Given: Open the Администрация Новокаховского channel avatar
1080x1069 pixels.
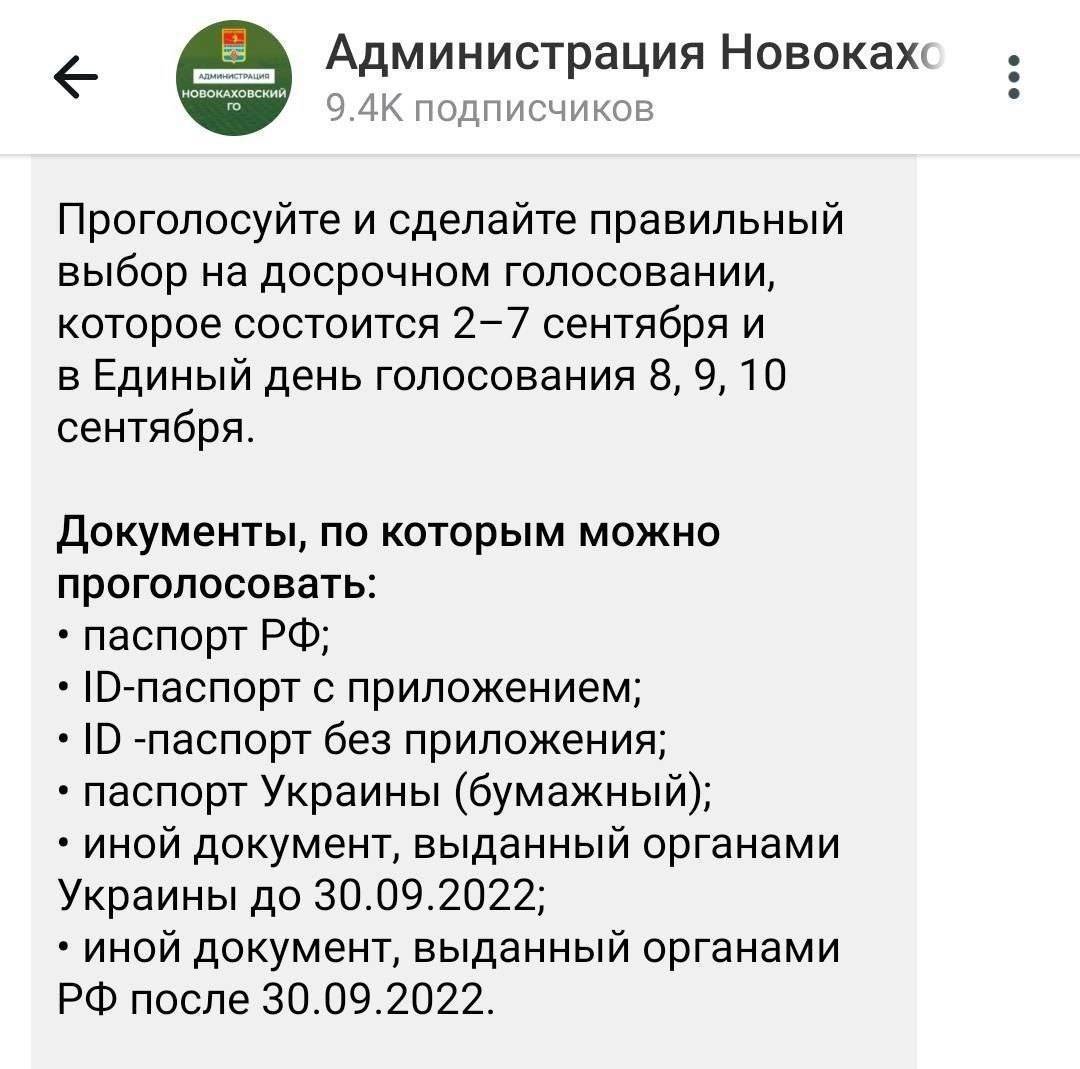Looking at the screenshot, I should coord(234,78).
